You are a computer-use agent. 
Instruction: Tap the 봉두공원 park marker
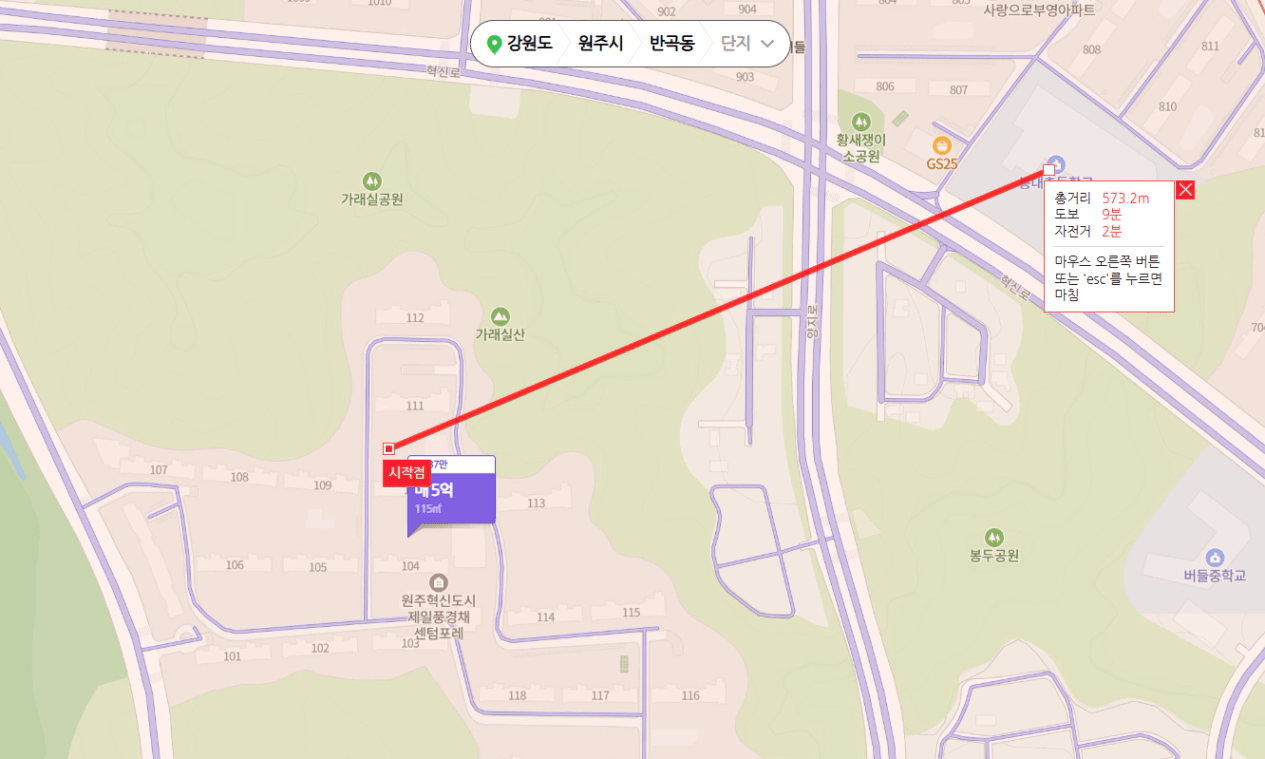[x=993, y=537]
